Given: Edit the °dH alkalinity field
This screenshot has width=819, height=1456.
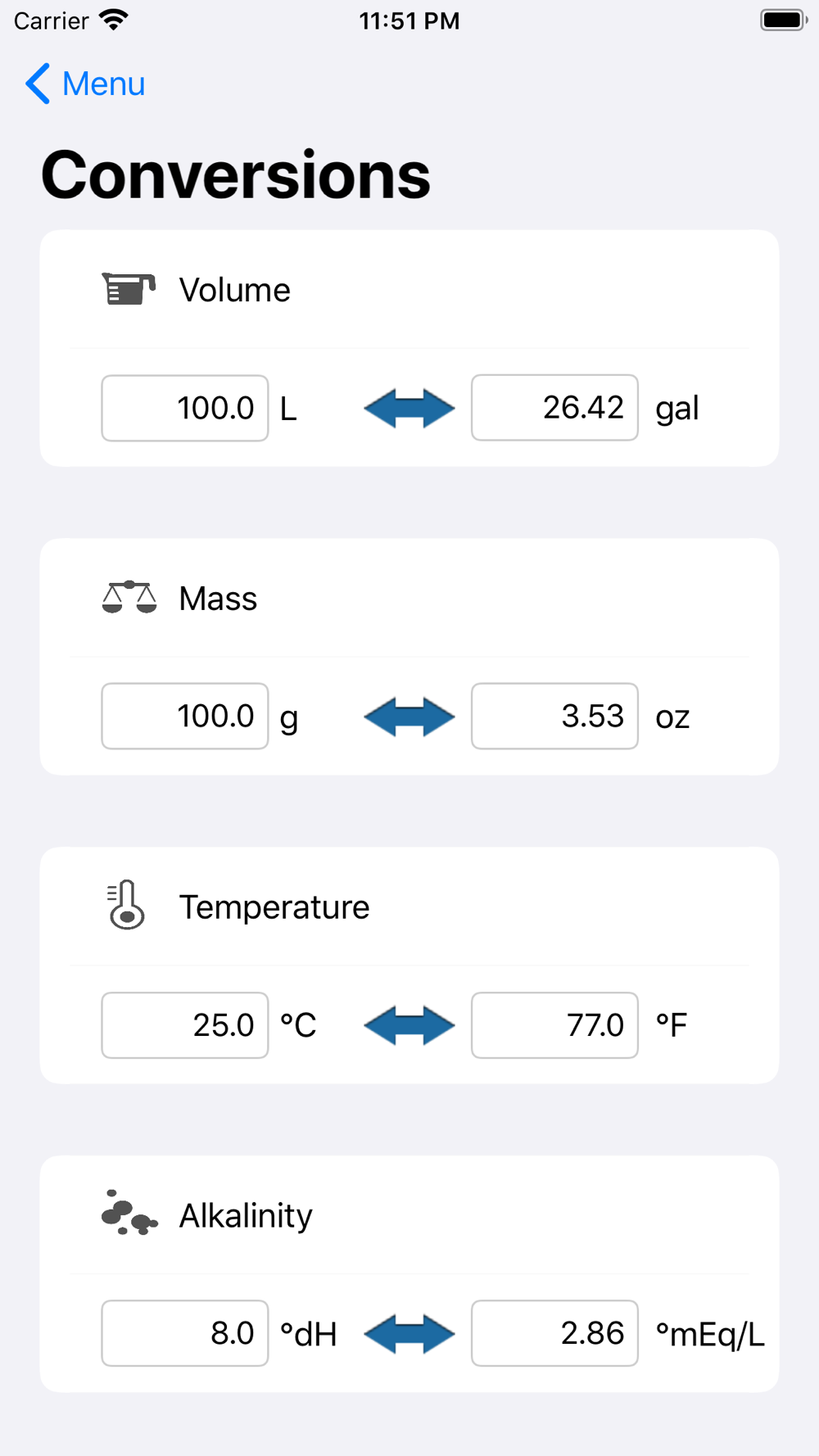Looking at the screenshot, I should pos(185,1333).
